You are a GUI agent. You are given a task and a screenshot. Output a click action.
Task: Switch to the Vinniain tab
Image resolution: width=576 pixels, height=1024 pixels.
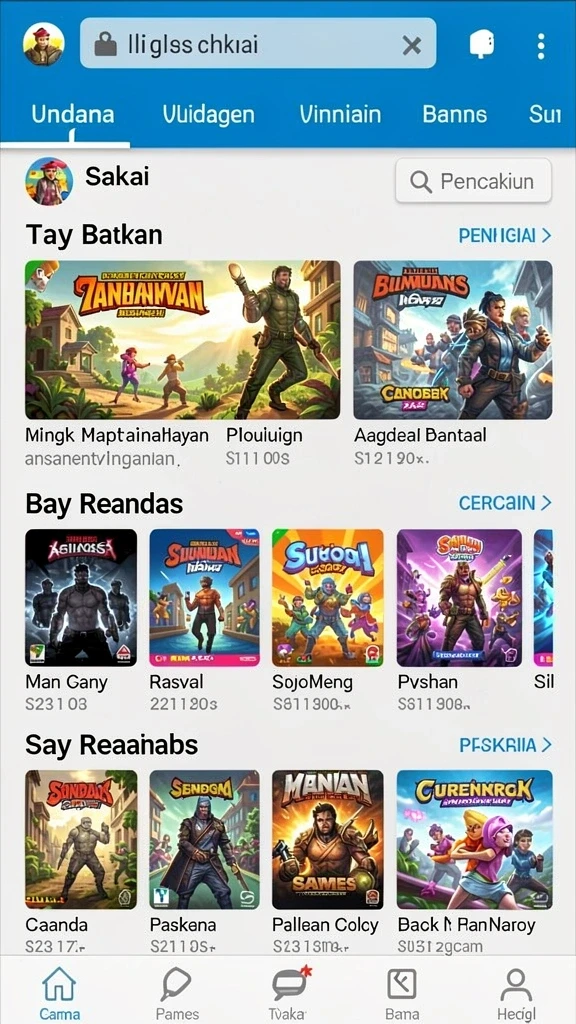point(340,114)
